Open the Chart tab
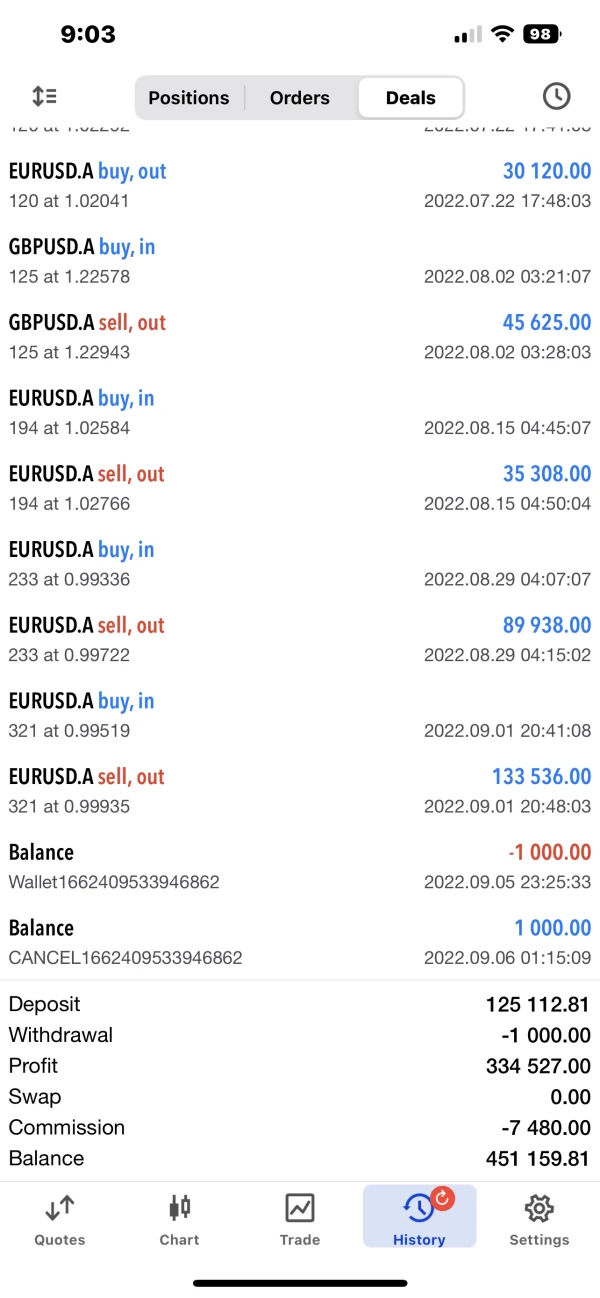600x1298 pixels. click(x=180, y=1220)
